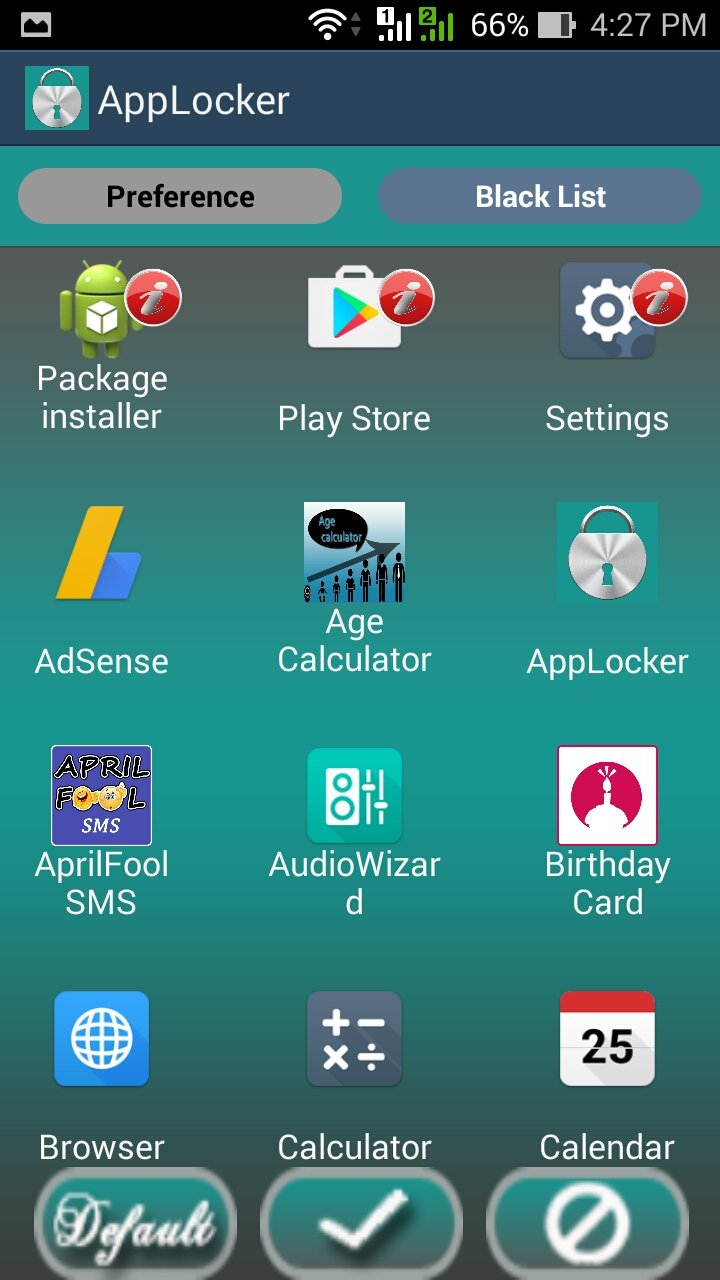Confirm selection with the checkmark button

click(360, 1222)
